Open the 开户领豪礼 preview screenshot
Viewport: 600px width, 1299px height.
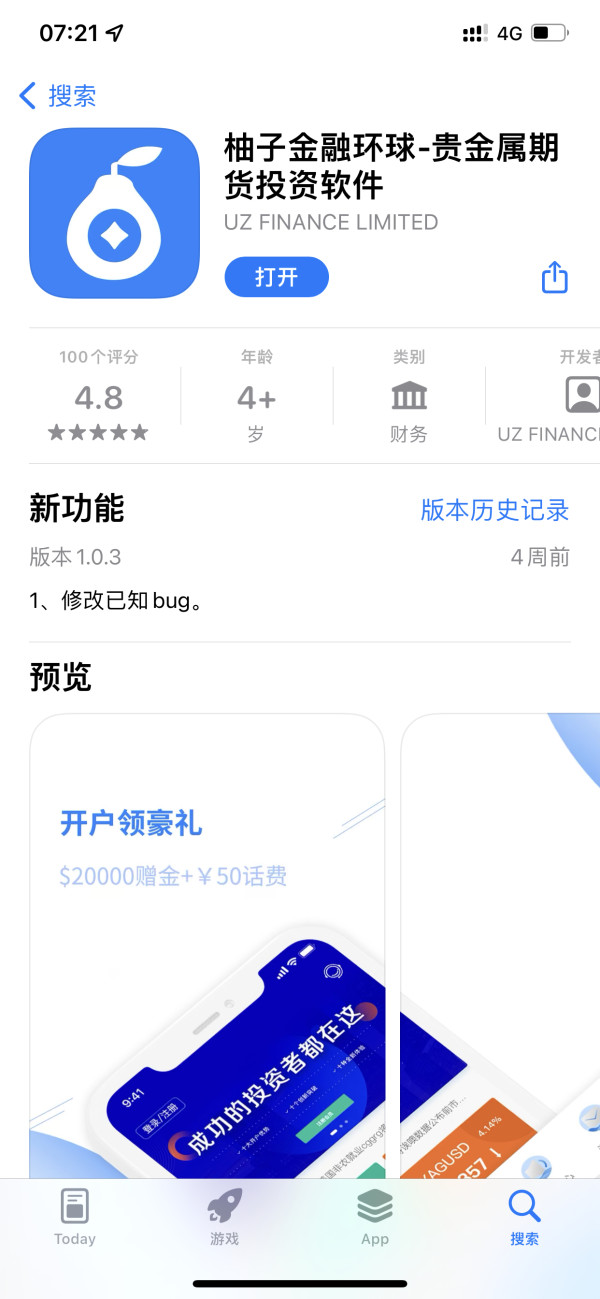click(x=207, y=946)
